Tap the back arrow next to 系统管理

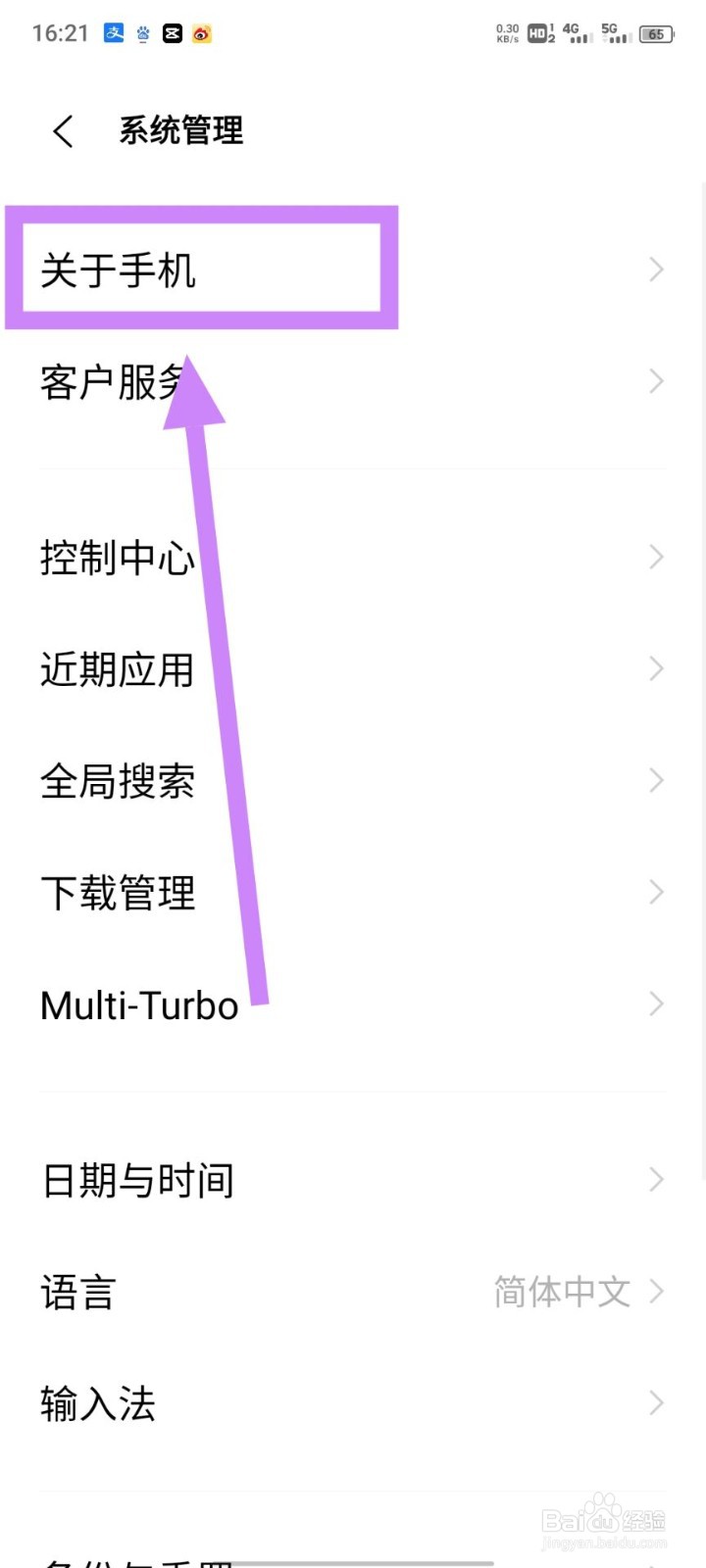click(x=62, y=130)
